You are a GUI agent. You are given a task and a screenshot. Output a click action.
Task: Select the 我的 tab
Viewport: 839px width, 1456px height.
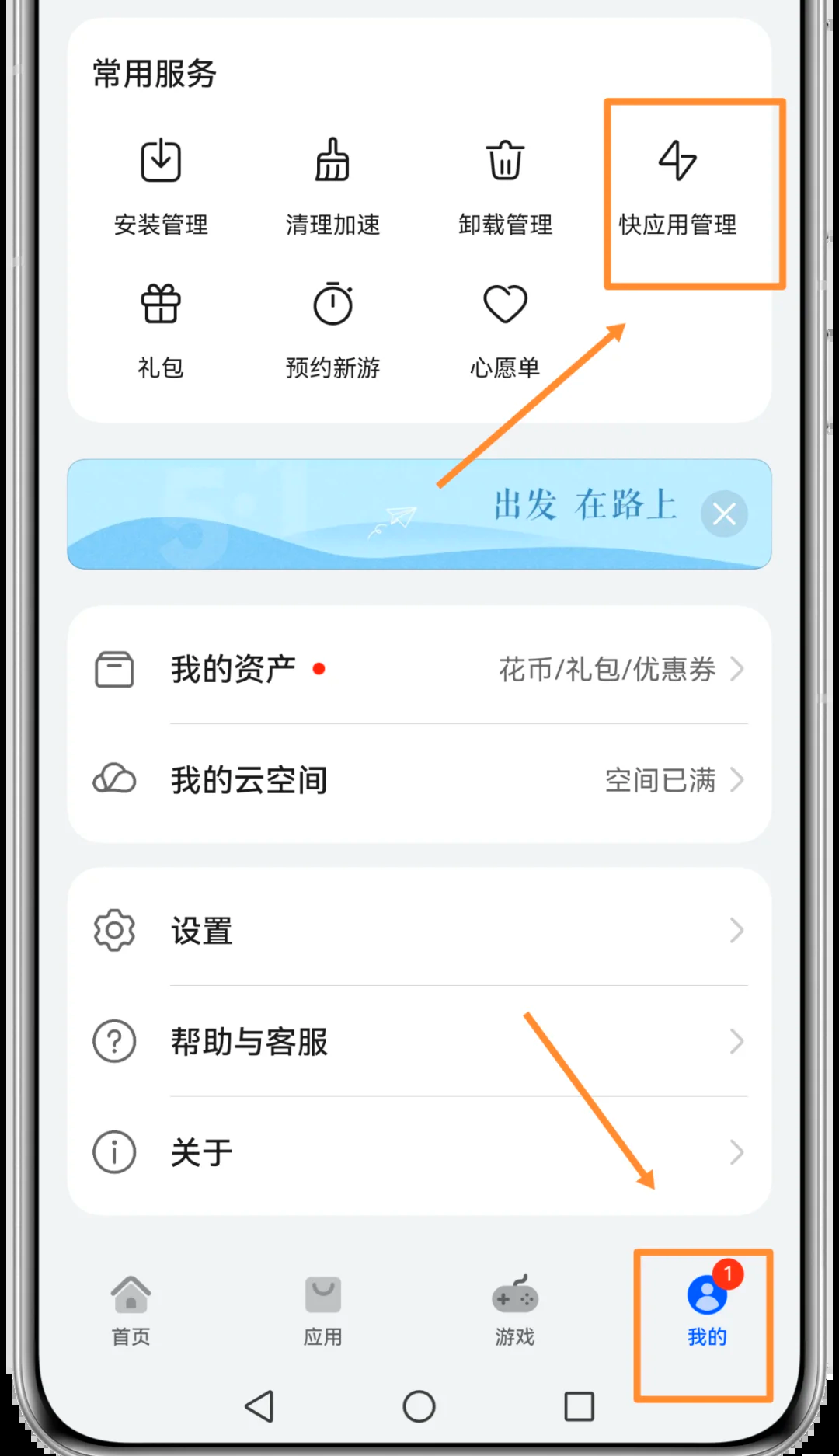tap(706, 1311)
